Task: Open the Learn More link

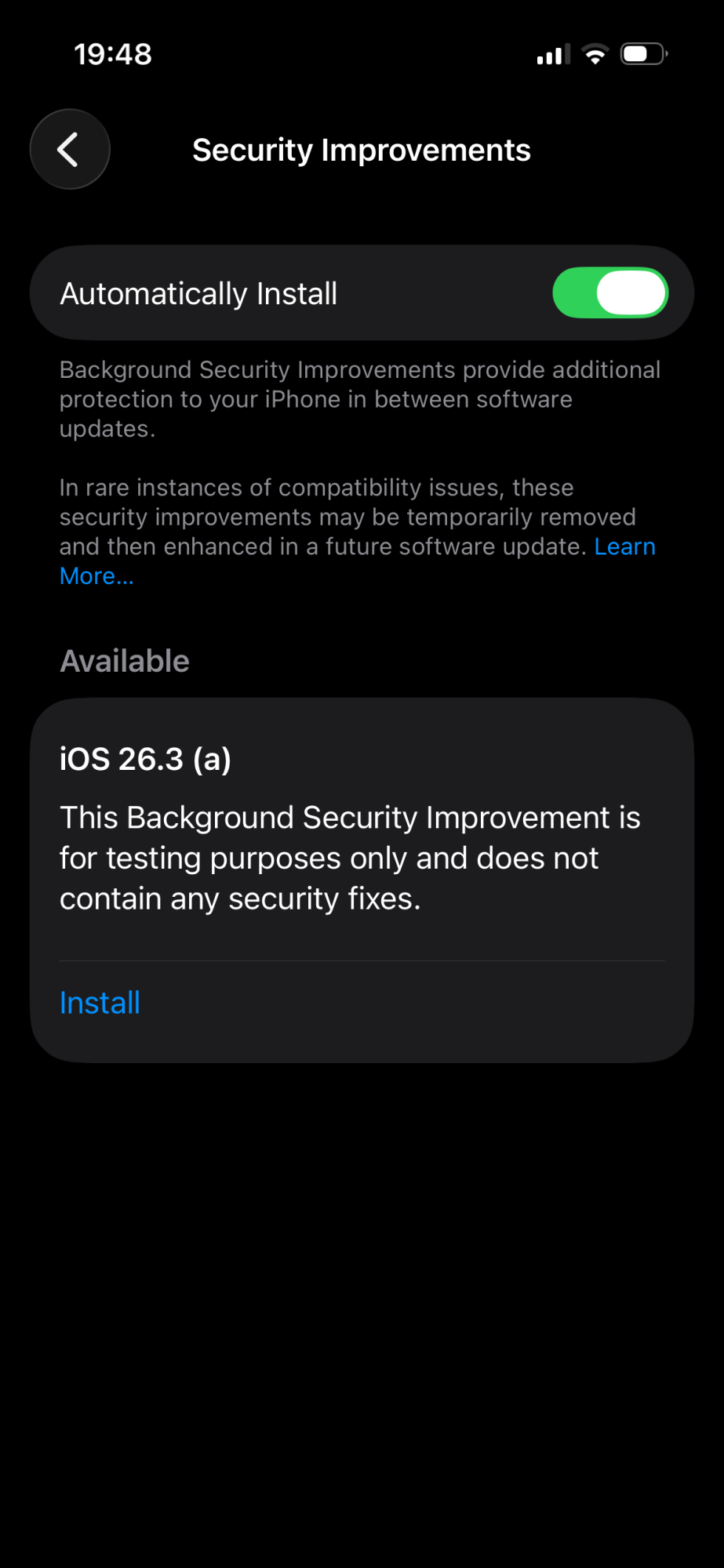Action: point(625,546)
